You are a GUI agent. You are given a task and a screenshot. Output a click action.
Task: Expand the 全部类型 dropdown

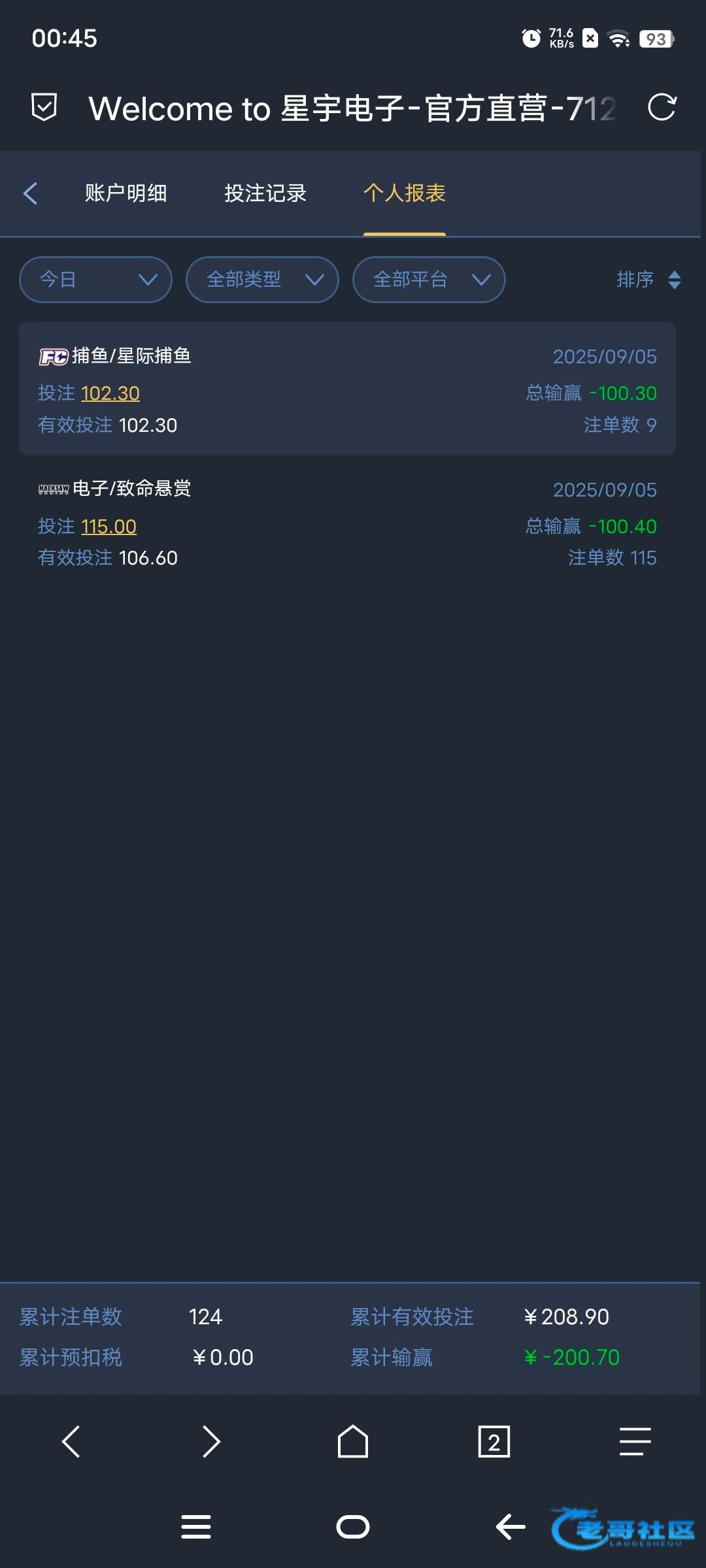[262, 280]
